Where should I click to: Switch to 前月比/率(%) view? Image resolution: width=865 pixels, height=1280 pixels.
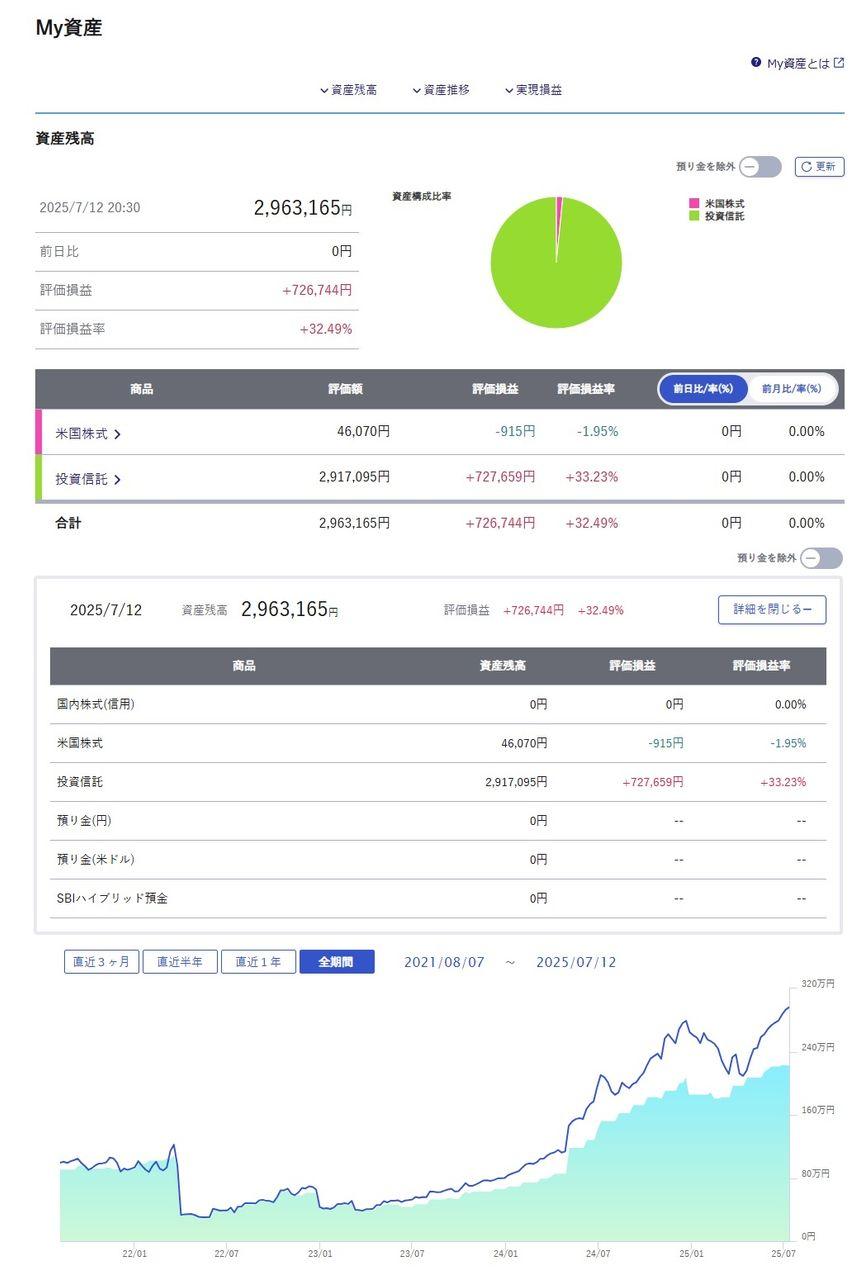(791, 389)
